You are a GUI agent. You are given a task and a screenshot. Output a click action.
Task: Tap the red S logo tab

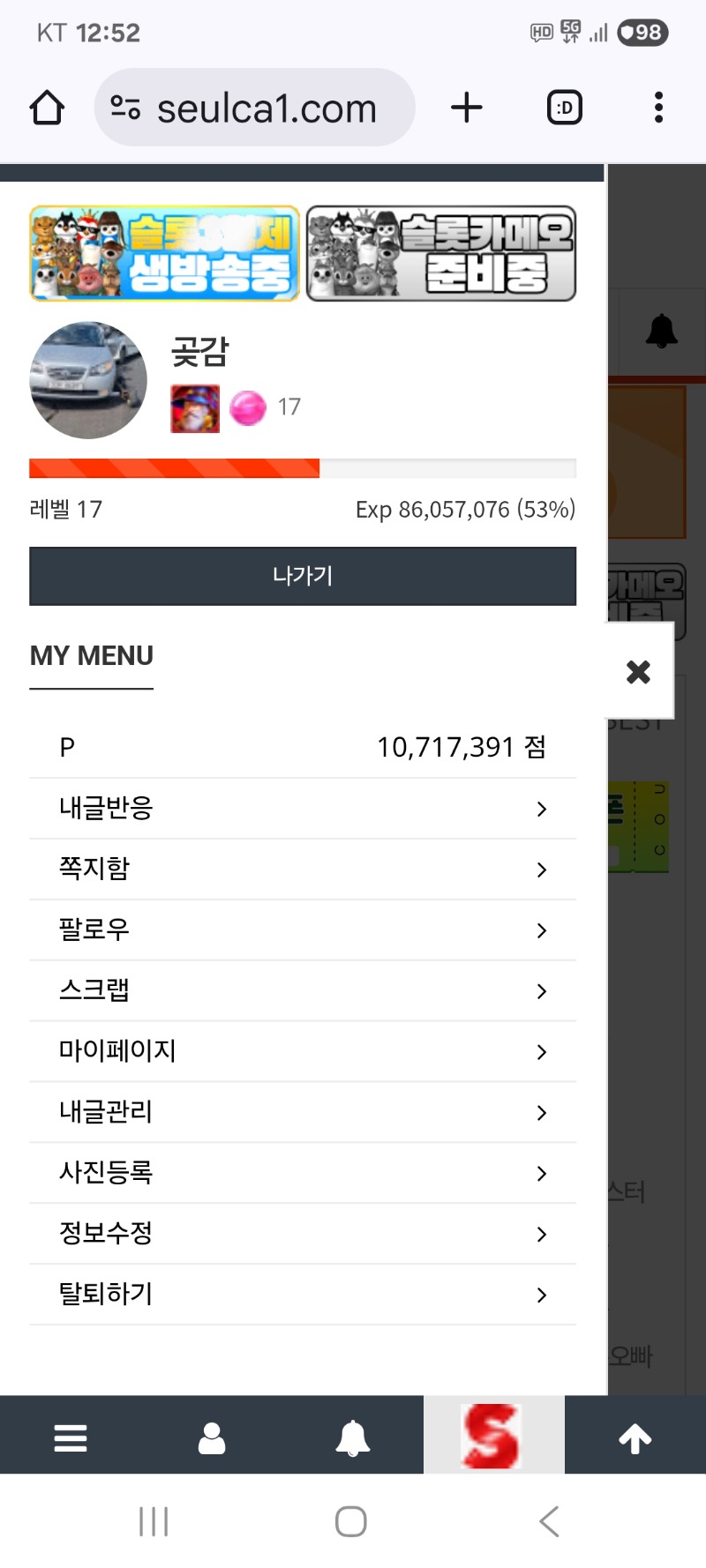pyautogui.click(x=492, y=1436)
